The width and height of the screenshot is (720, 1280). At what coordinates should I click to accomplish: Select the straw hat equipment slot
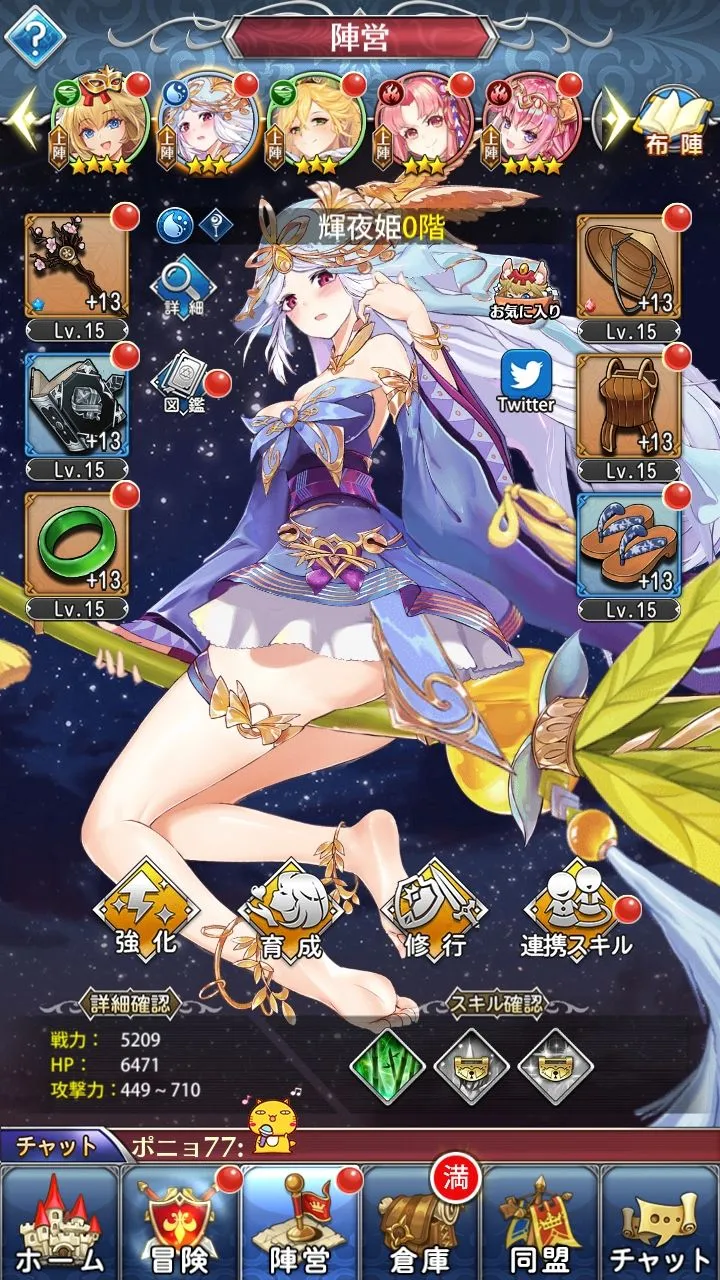pos(629,266)
